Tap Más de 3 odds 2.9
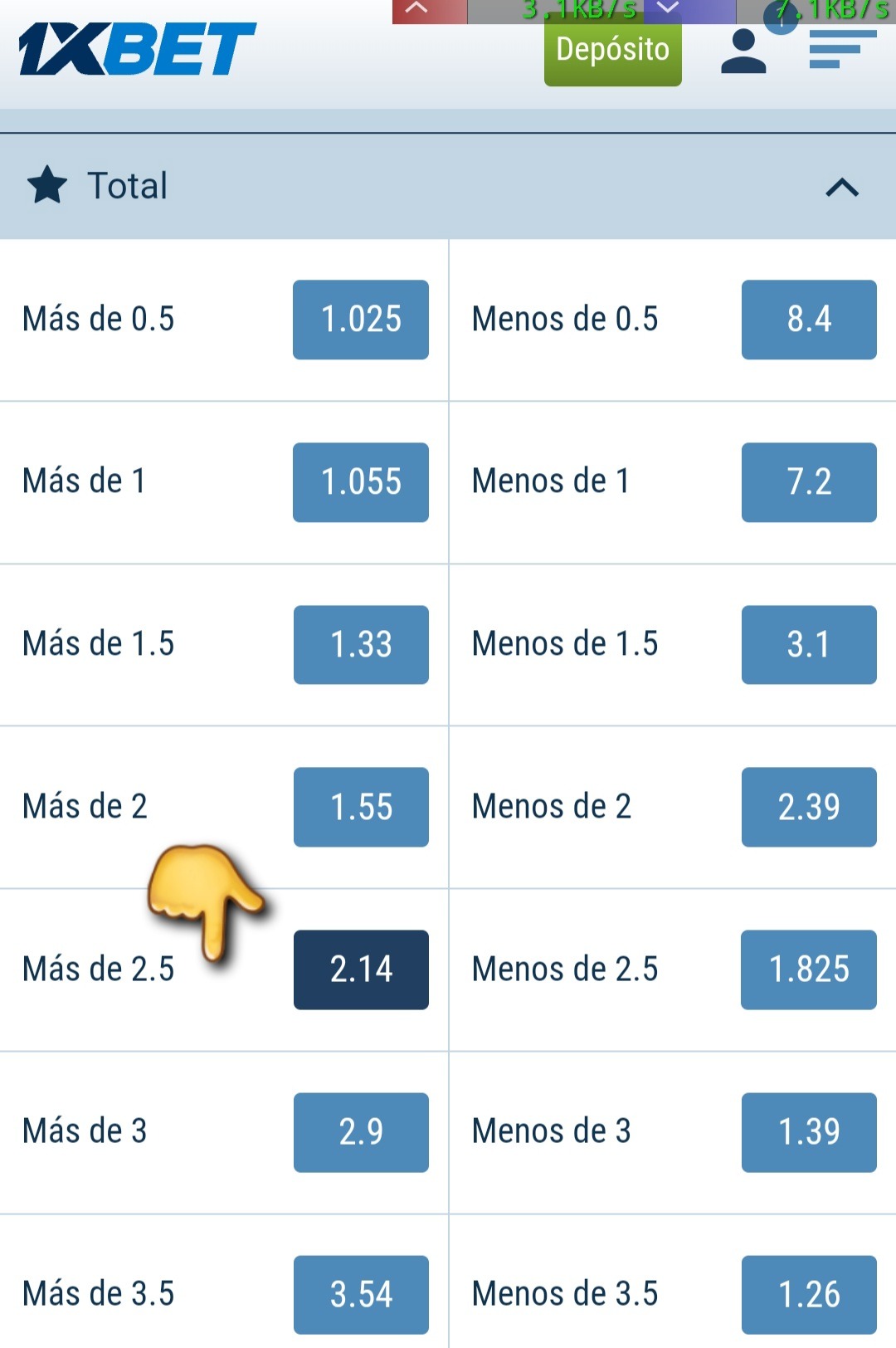The height and width of the screenshot is (1348, 896). click(361, 1132)
